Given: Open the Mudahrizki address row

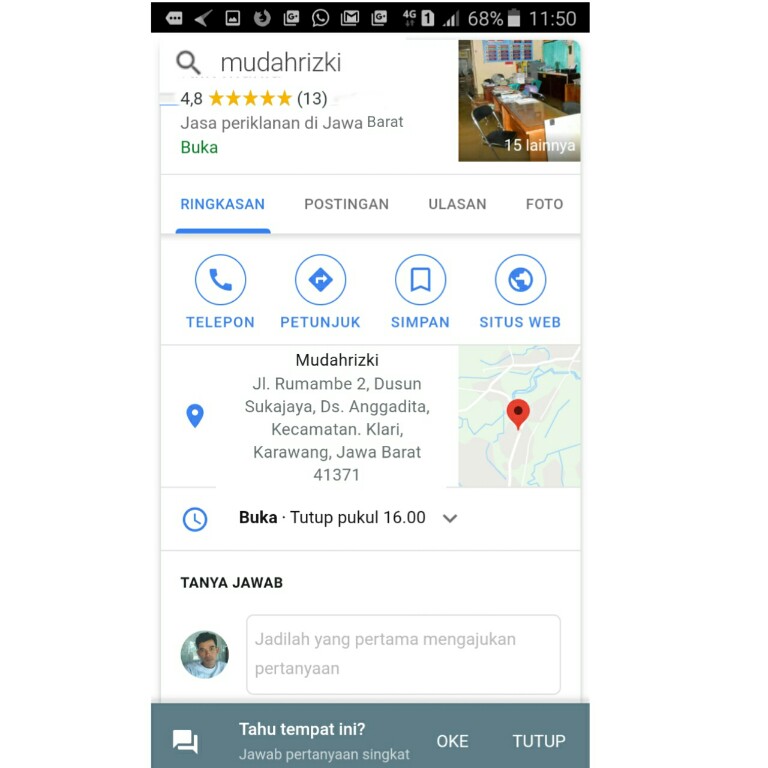Looking at the screenshot, I should tap(336, 417).
